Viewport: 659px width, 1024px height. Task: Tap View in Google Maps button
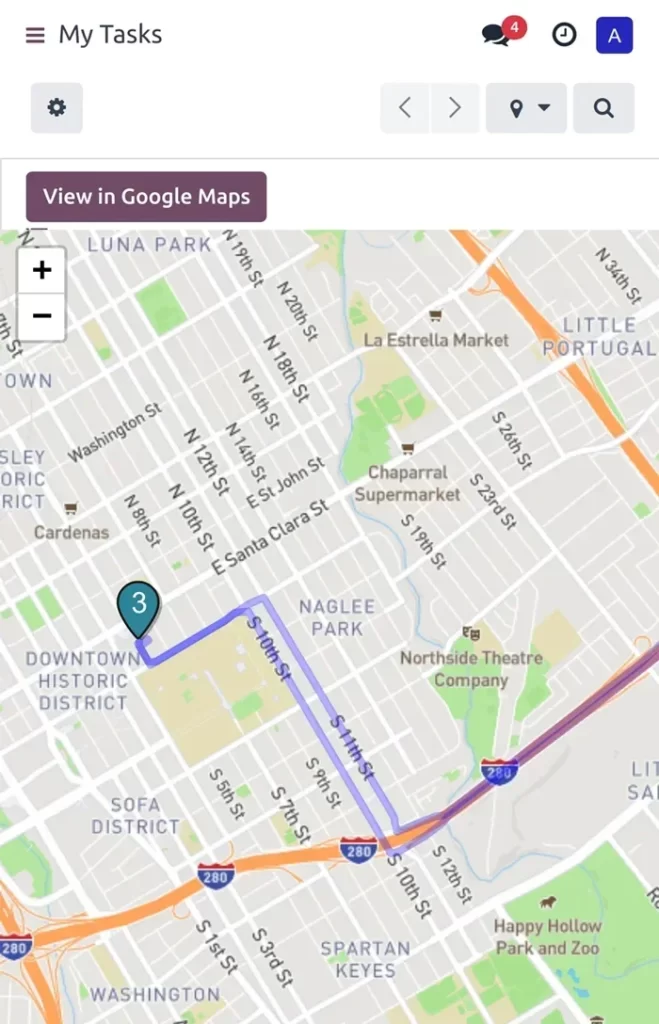click(146, 196)
